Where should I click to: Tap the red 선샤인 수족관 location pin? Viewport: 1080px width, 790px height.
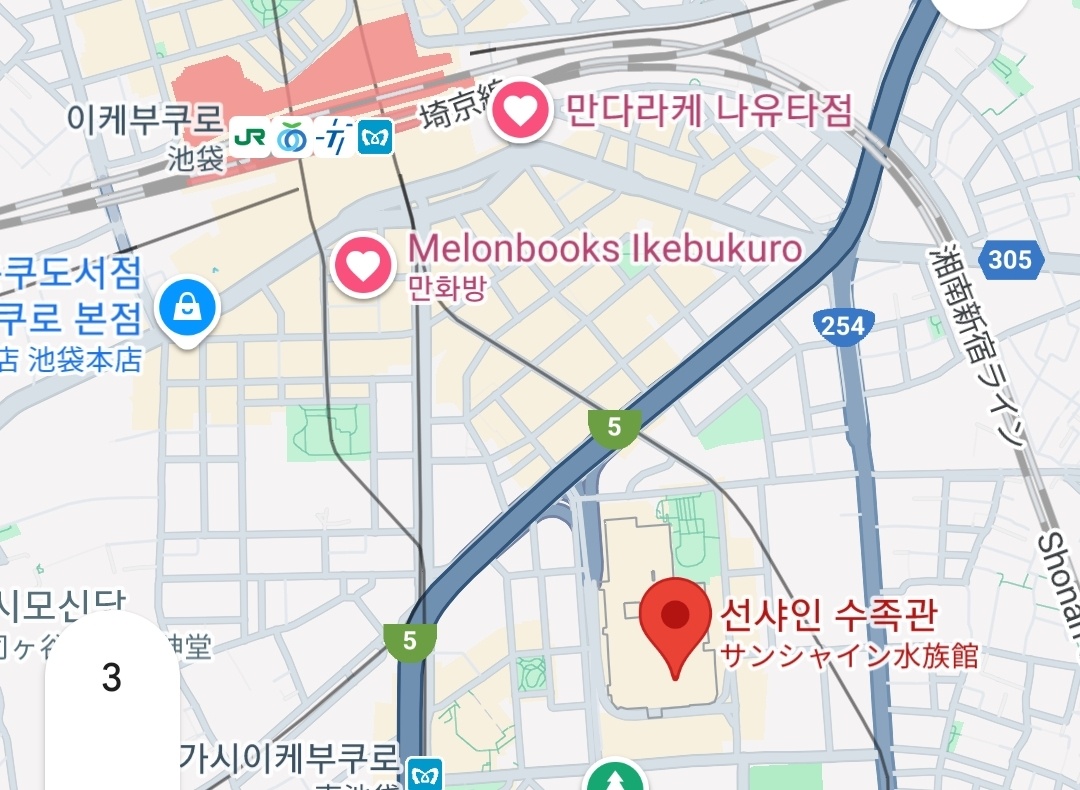coord(676,620)
